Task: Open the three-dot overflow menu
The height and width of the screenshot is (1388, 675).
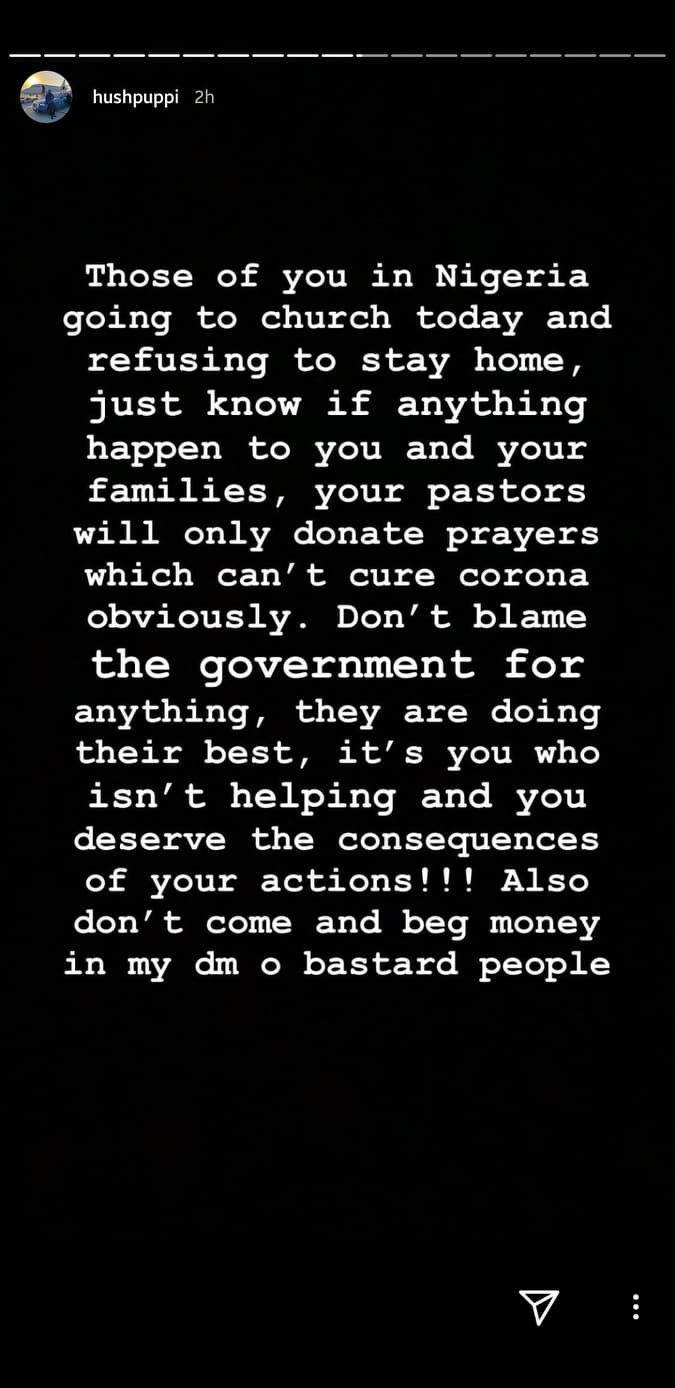Action: pyautogui.click(x=635, y=1307)
